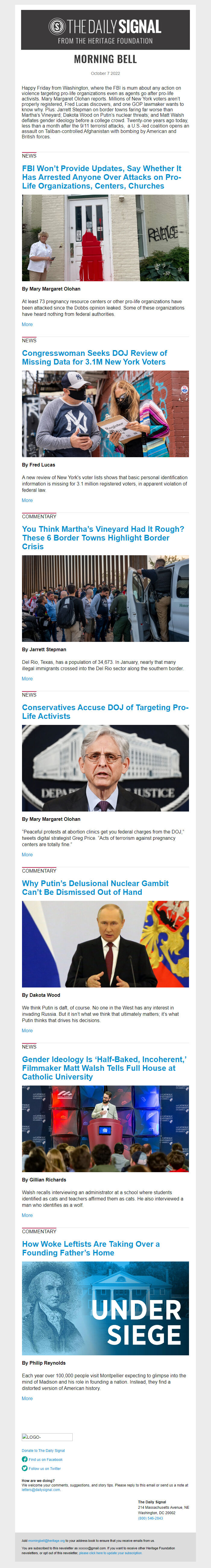Tap the pro-life center vandalism photo
Screen dimensions: 211x1568
tap(105, 237)
